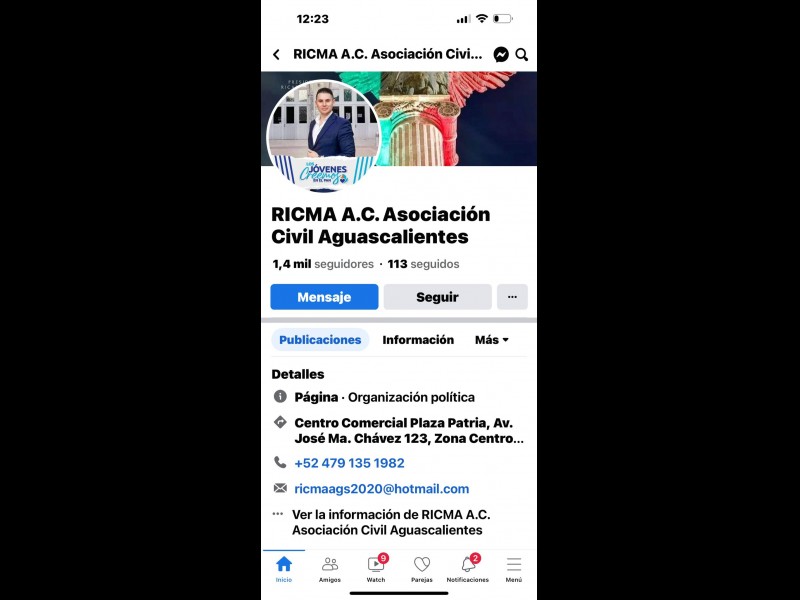Open the Watch tab
The width and height of the screenshot is (800, 600).
point(376,568)
